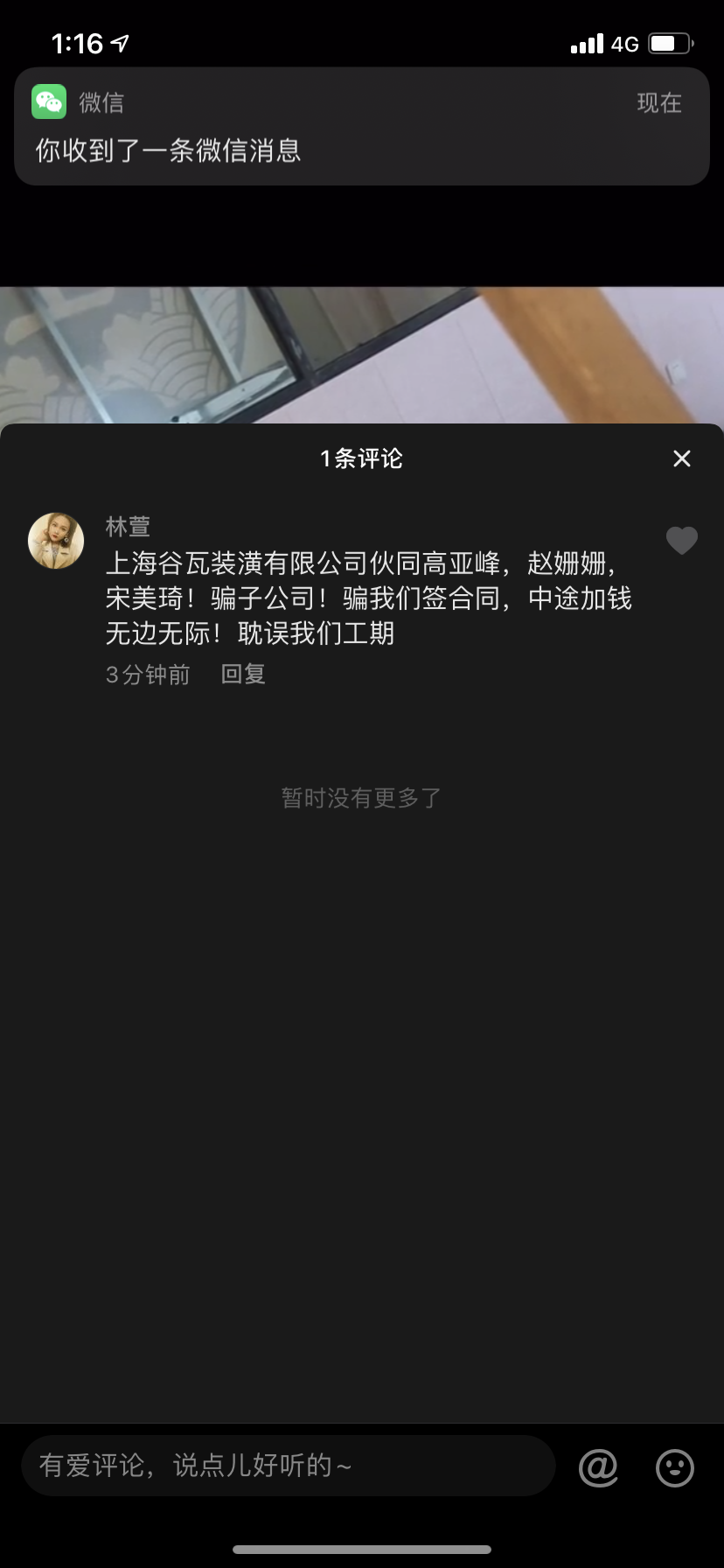The width and height of the screenshot is (724, 1568).
Task: Focus the comment input field
Action: pos(289,1465)
